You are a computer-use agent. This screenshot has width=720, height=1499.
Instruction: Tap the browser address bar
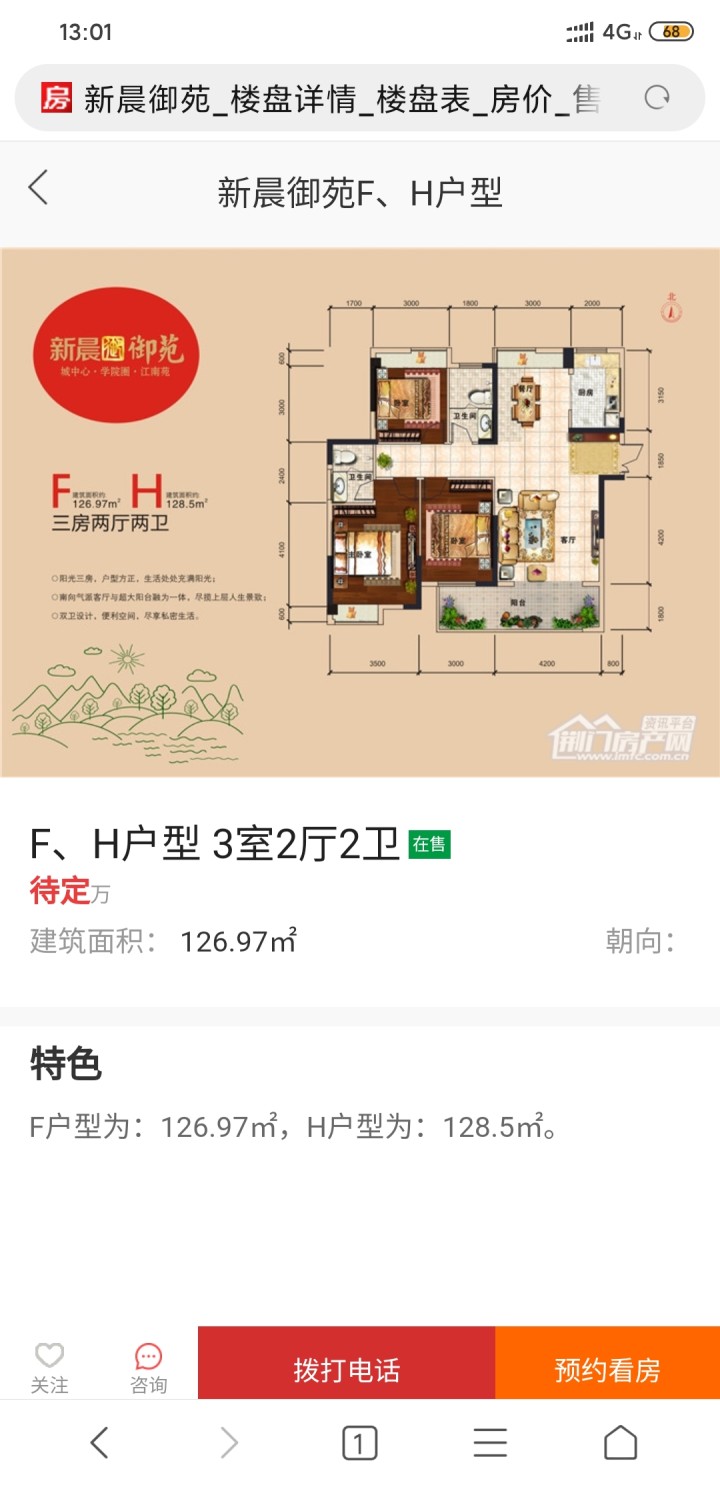[340, 99]
